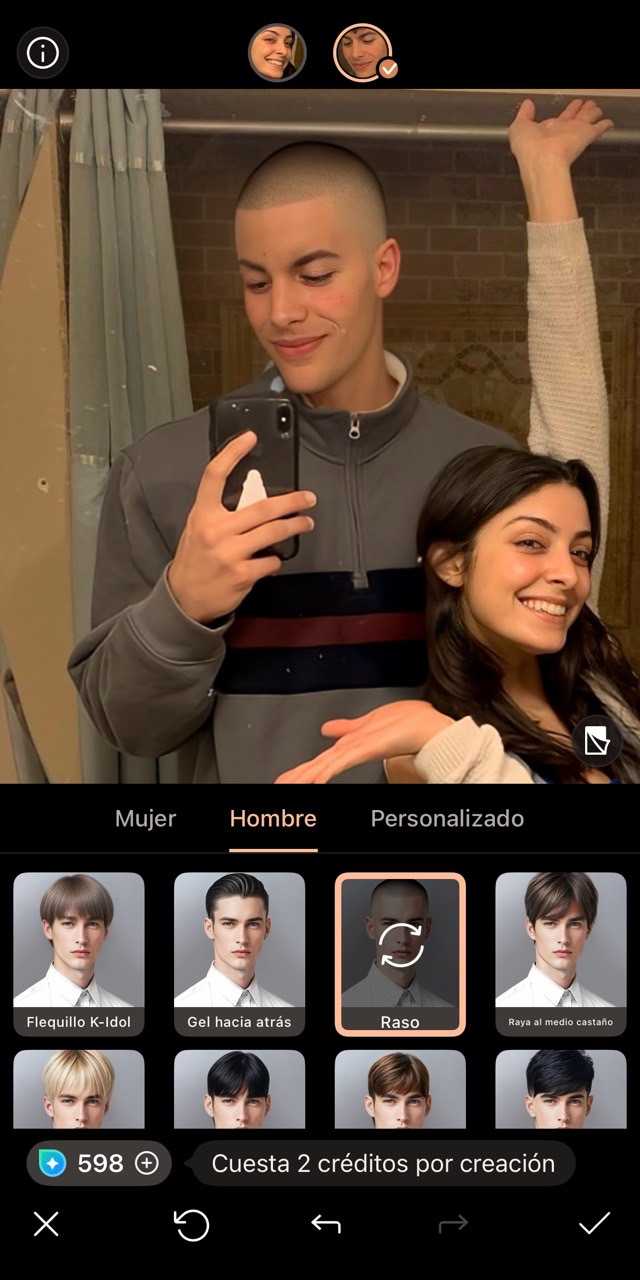Select the man's face thumbnail
Screen dimensions: 640x1280
(362, 52)
